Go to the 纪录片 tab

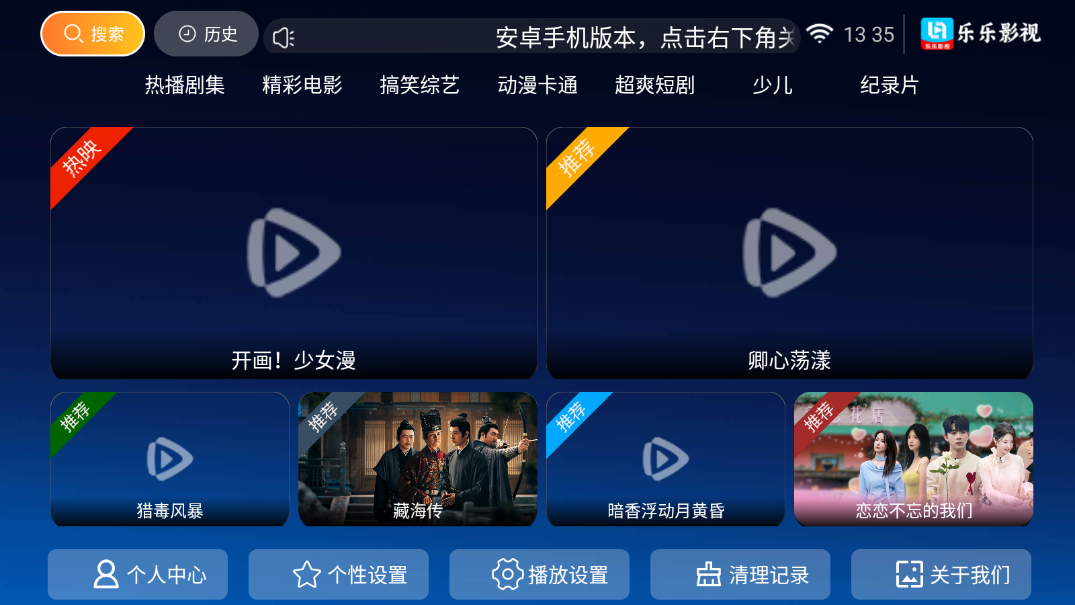coord(889,86)
